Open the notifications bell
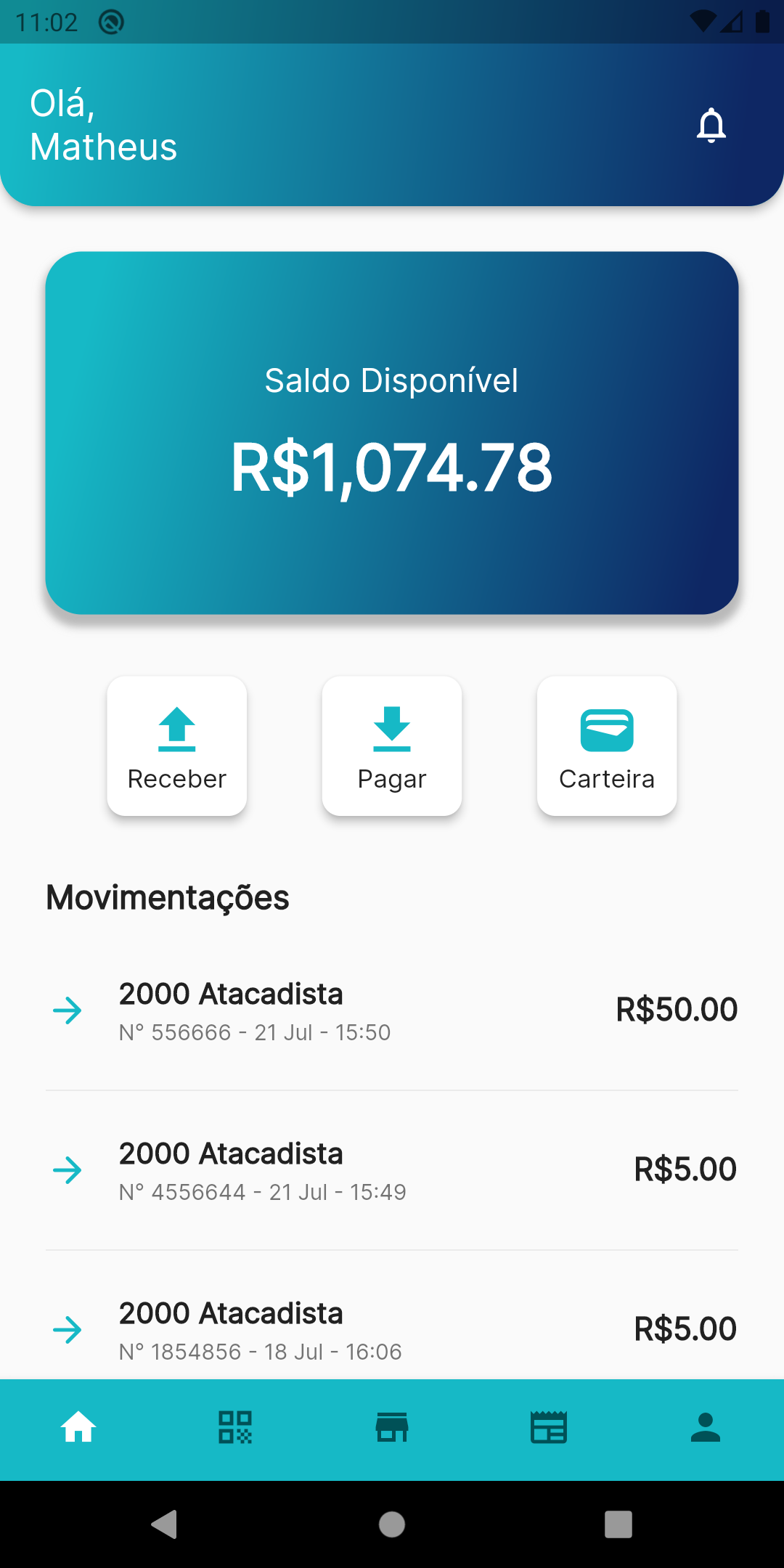This screenshot has width=784, height=1568. tap(711, 126)
